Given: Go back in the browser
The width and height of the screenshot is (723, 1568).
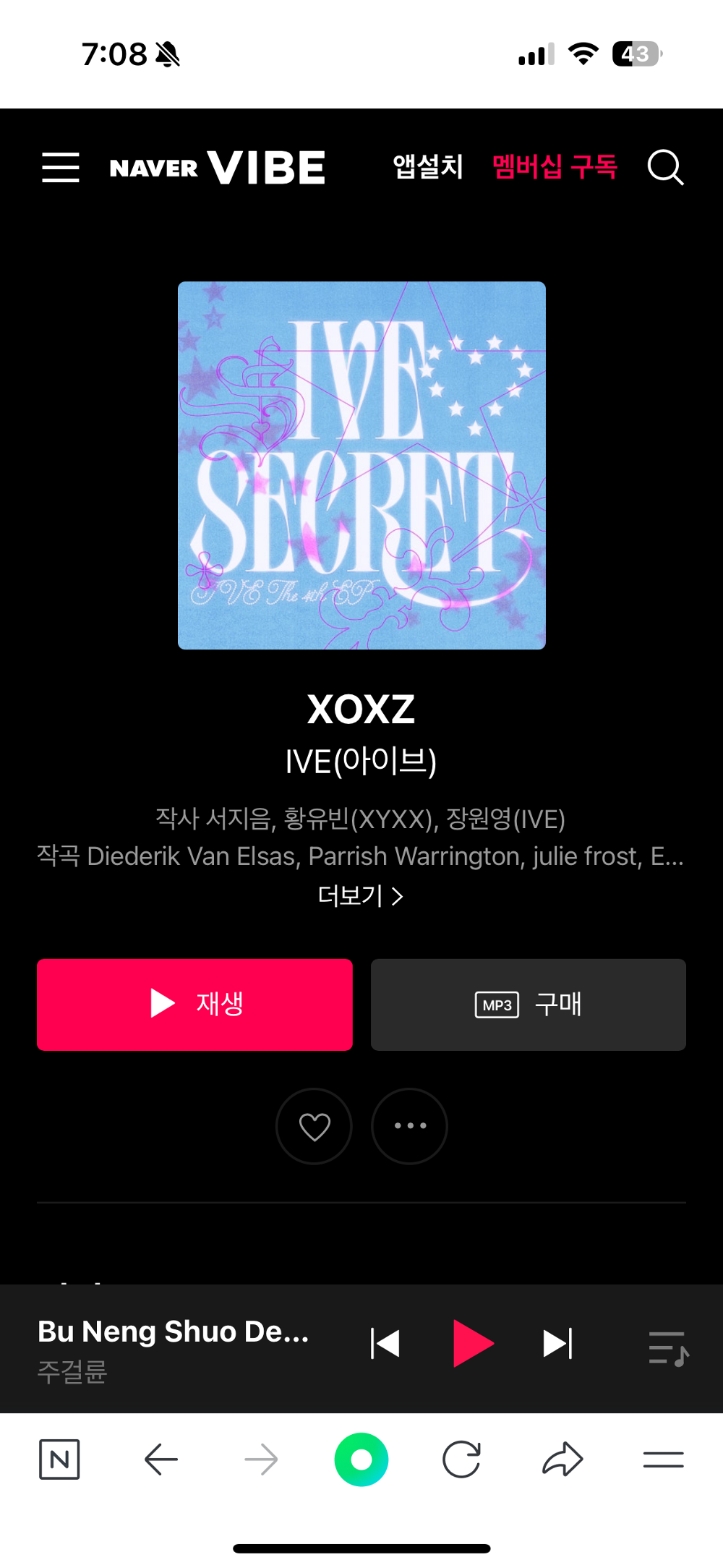Looking at the screenshot, I should [161, 1460].
